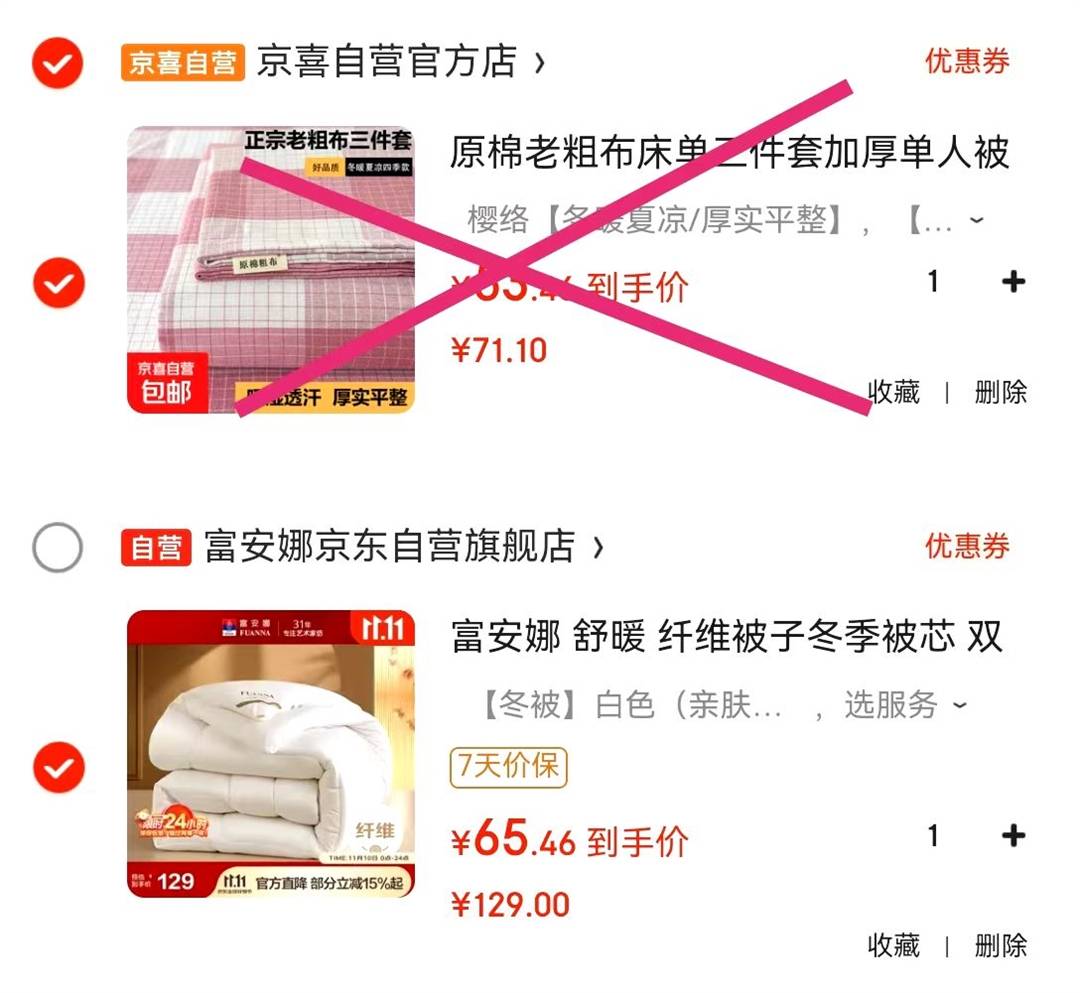Open the 富安娜 quilt product image
1080x993 pixels.
pos(270,754)
